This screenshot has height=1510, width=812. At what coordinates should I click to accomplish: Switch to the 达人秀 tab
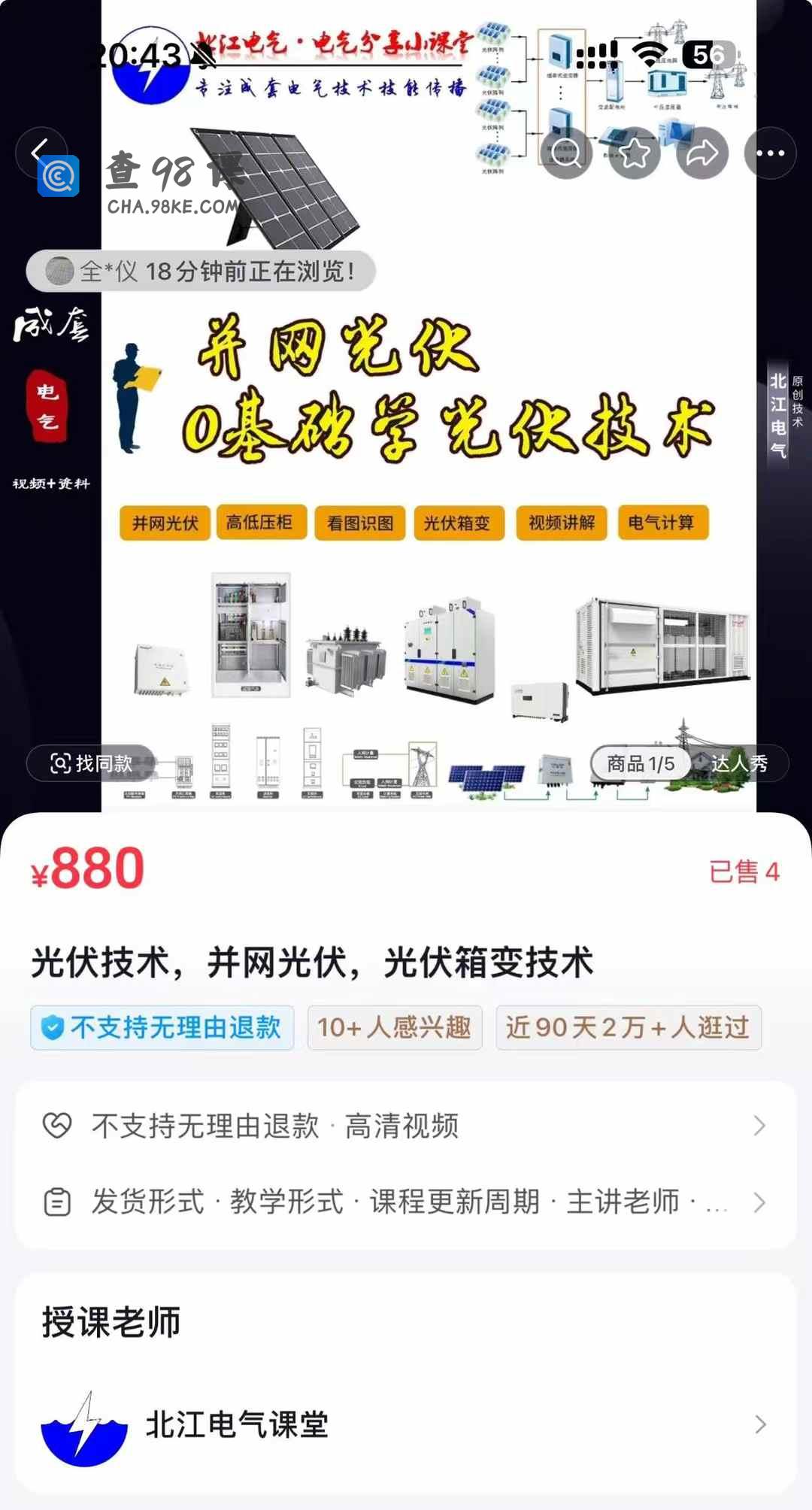click(739, 764)
